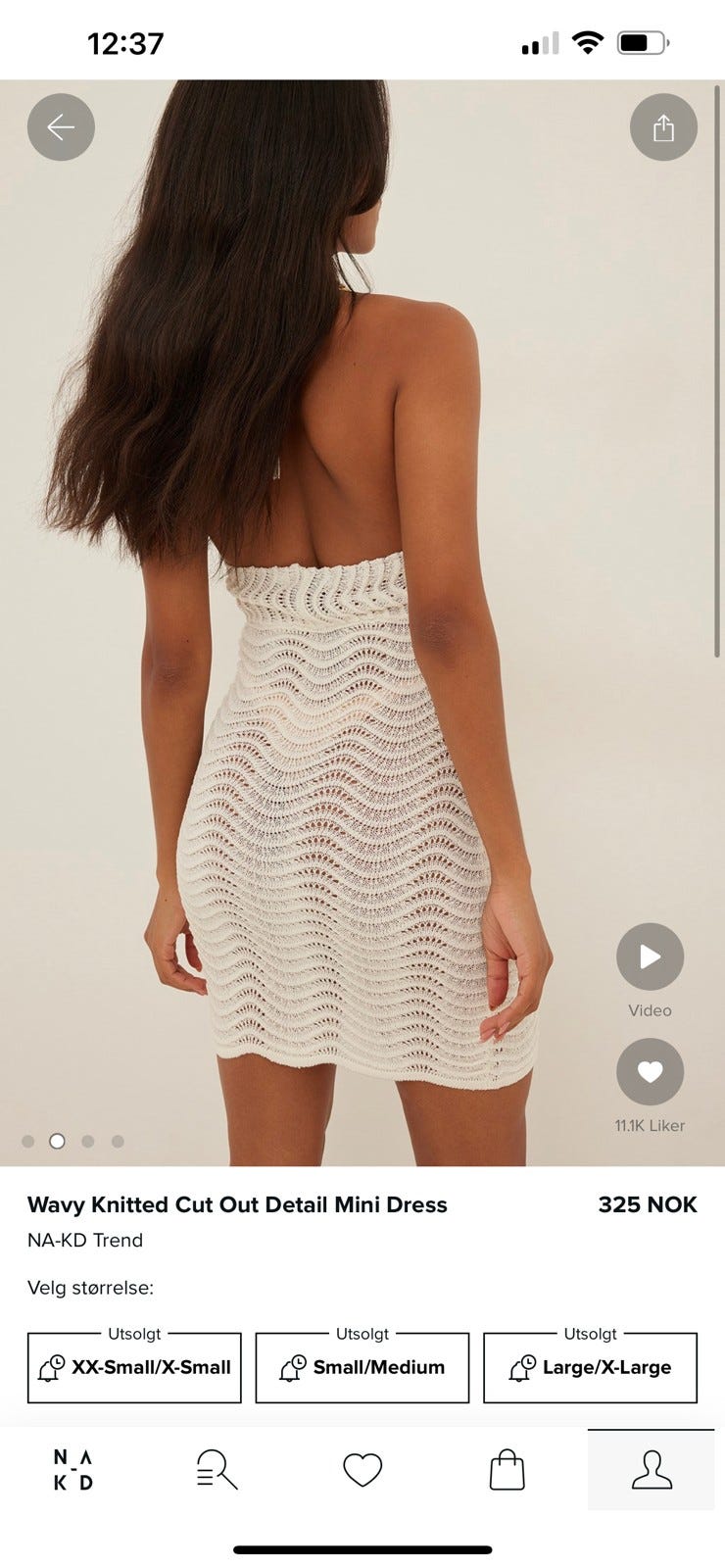Open the search tab
The image size is (725, 1568).
(217, 1470)
